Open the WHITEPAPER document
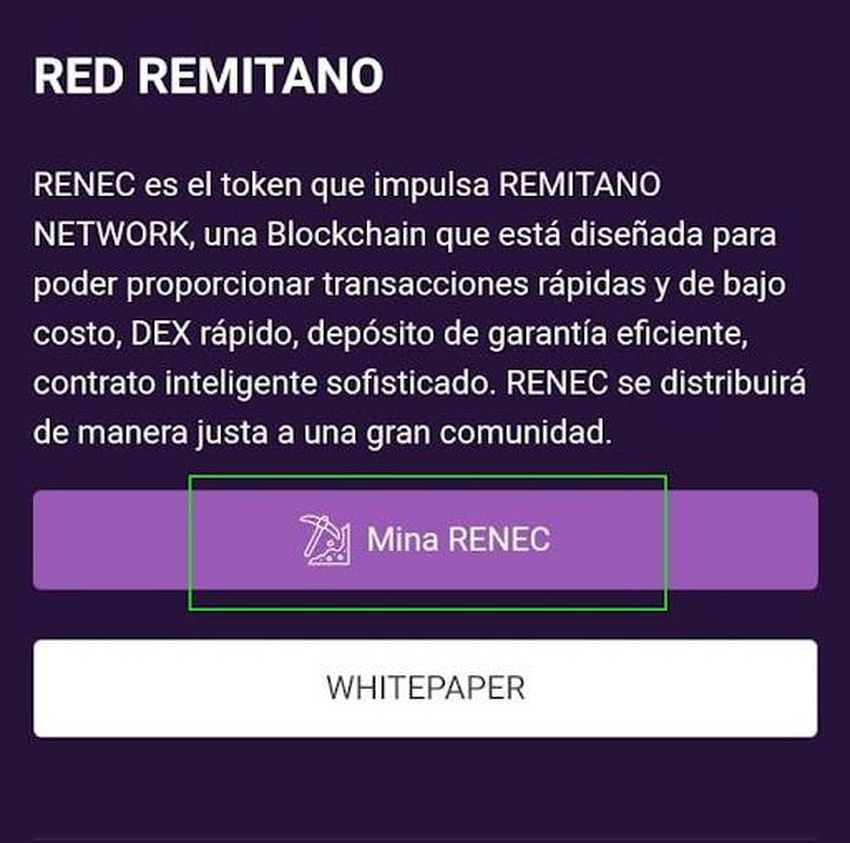The height and width of the screenshot is (843, 850). tap(426, 688)
